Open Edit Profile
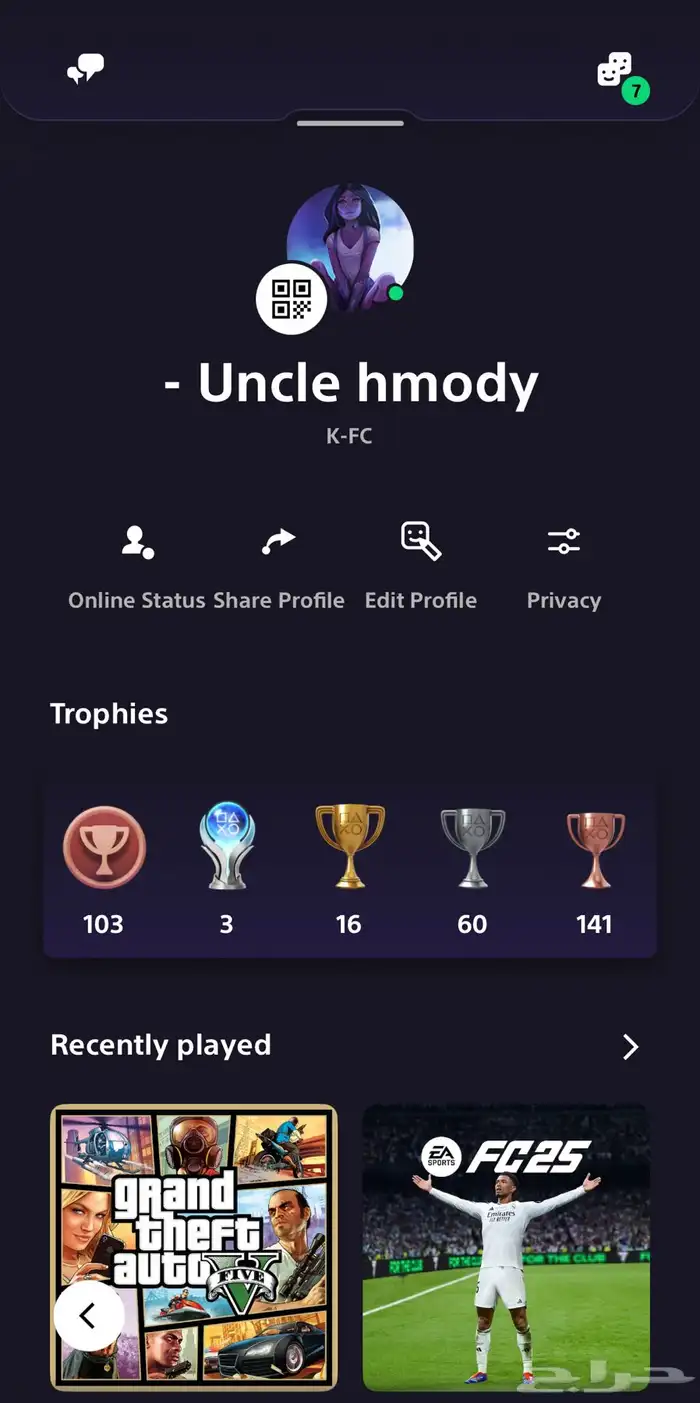The image size is (700, 1403). 420,565
